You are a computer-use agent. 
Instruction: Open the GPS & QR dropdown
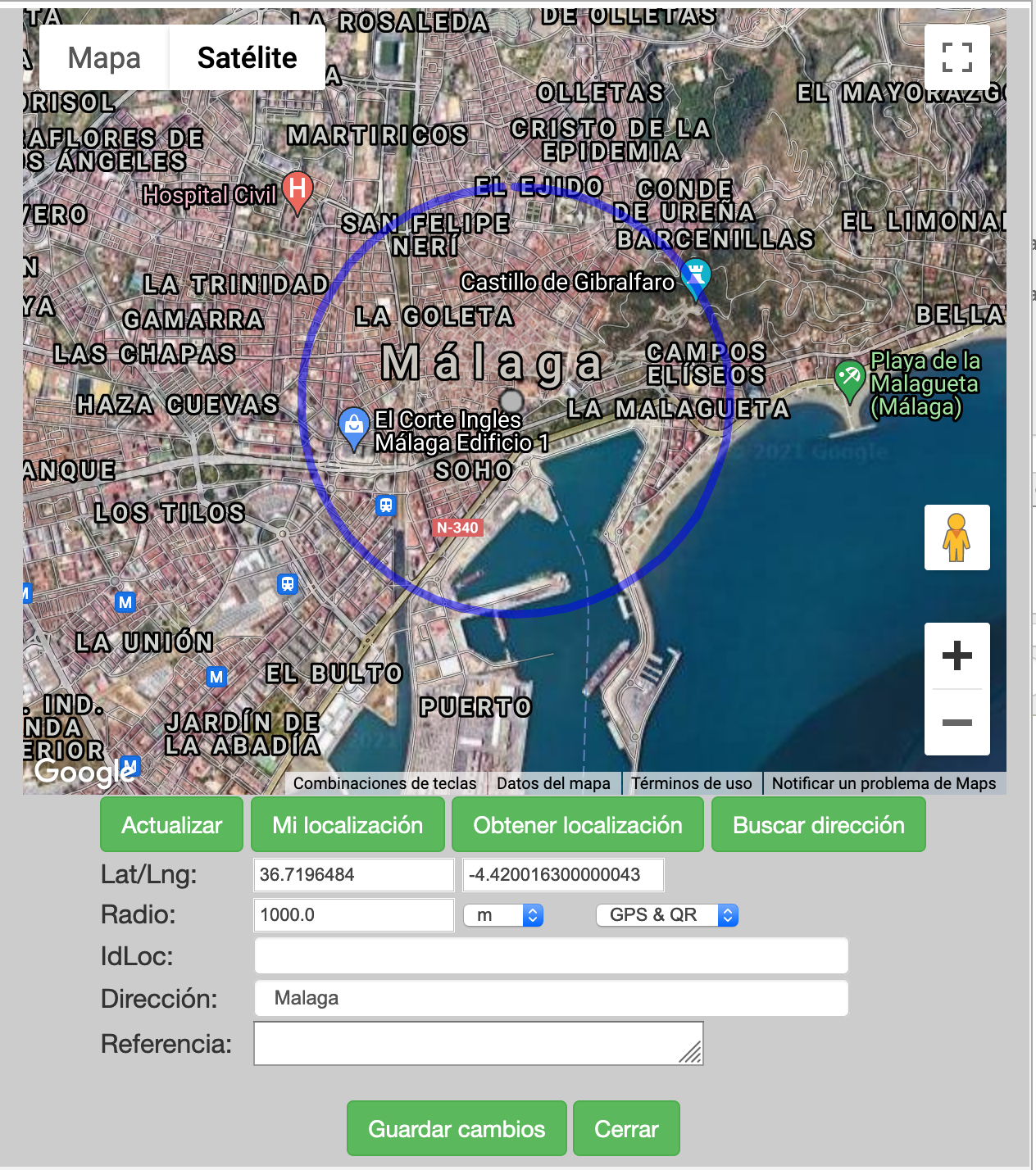point(667,915)
